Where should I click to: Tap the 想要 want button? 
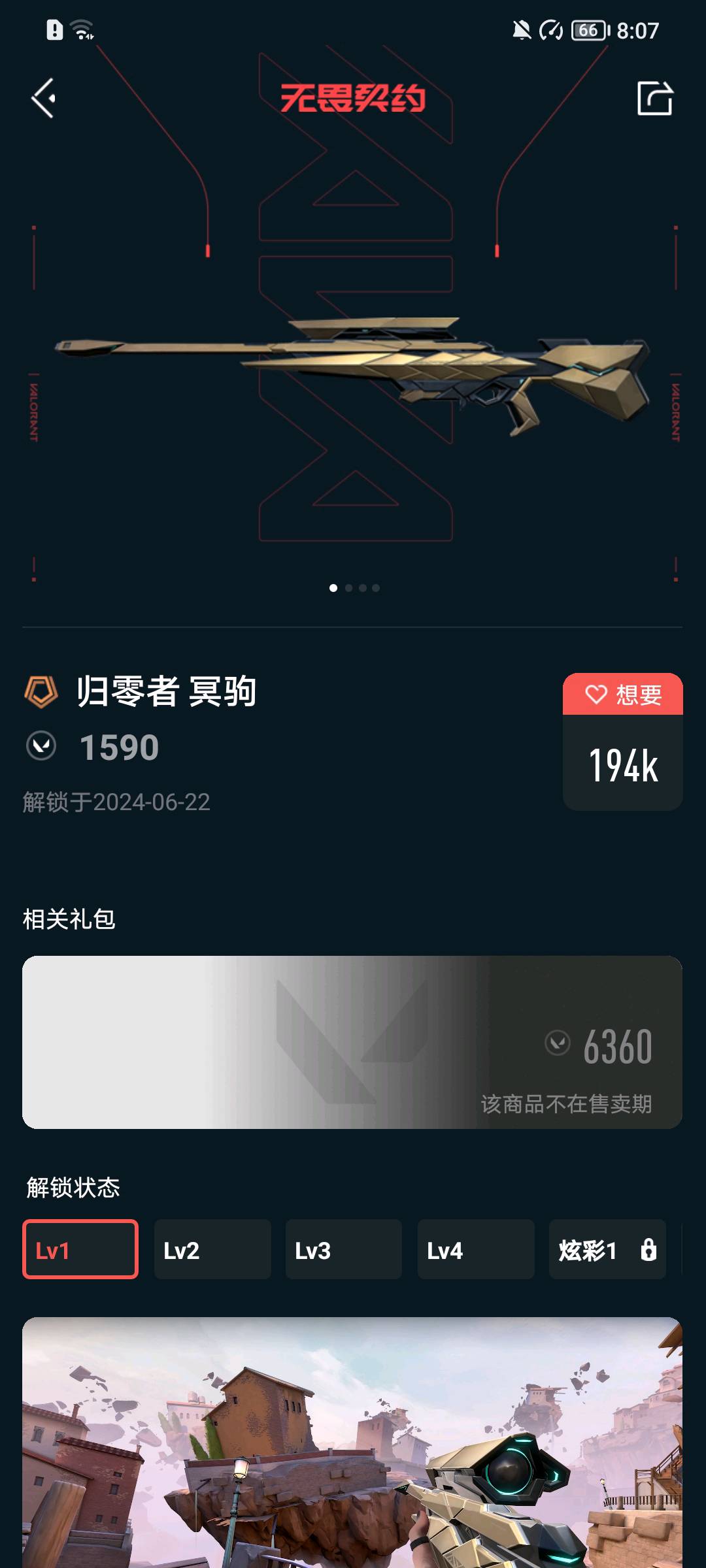tap(622, 694)
